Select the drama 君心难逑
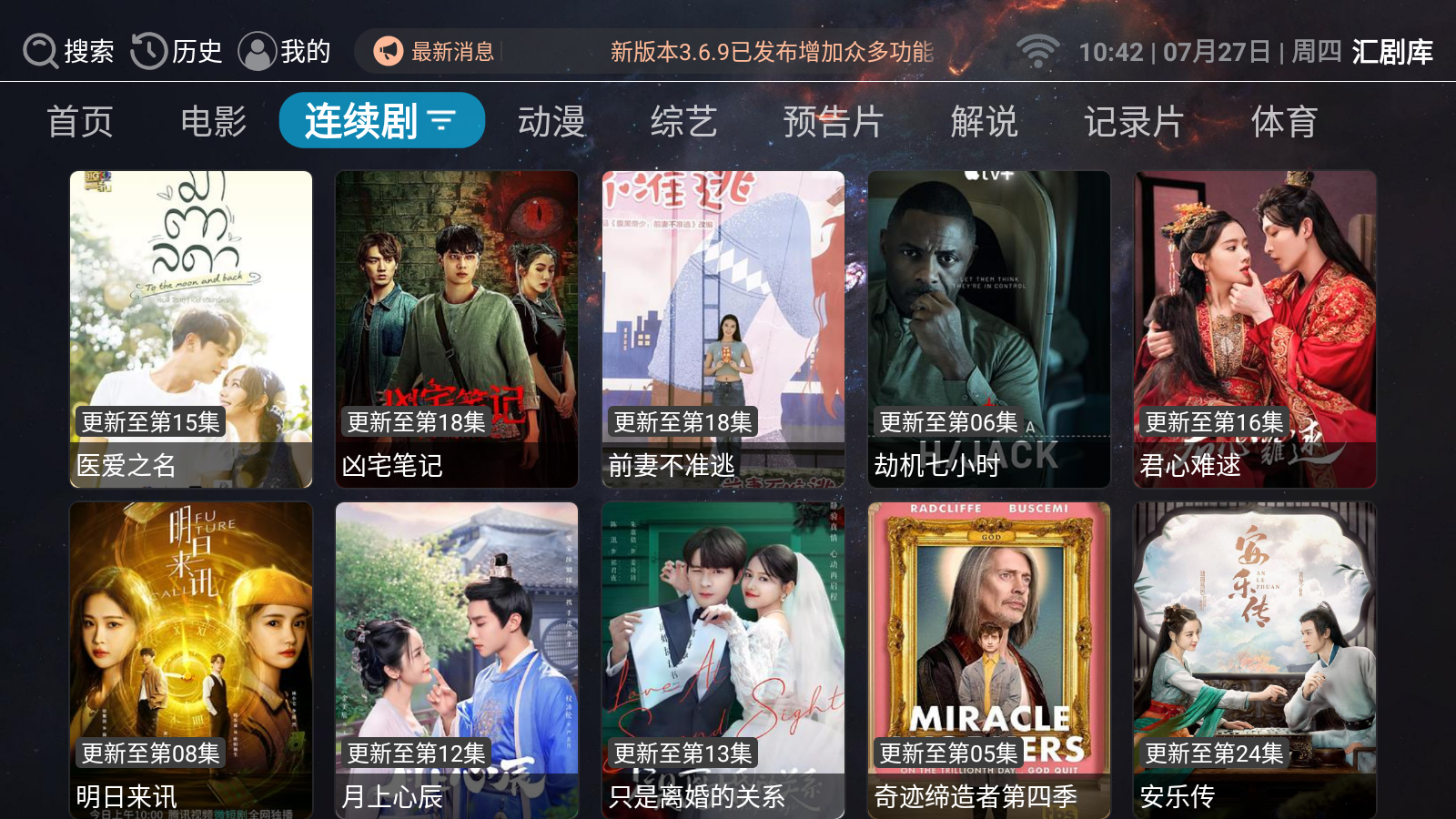The height and width of the screenshot is (819, 1456). point(1255,329)
